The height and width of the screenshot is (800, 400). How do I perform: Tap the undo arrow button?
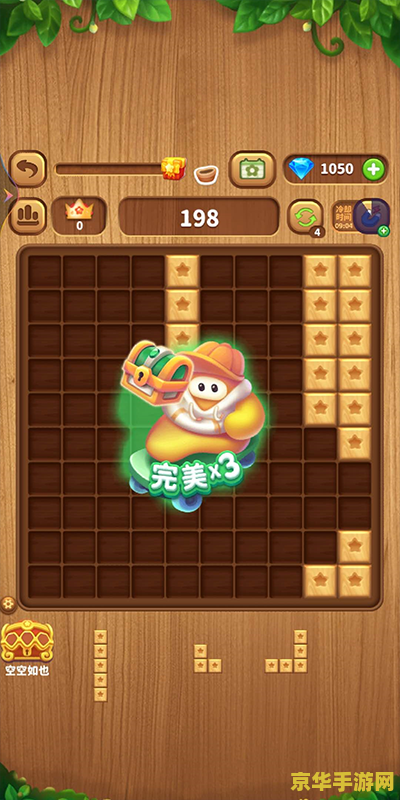tap(28, 169)
